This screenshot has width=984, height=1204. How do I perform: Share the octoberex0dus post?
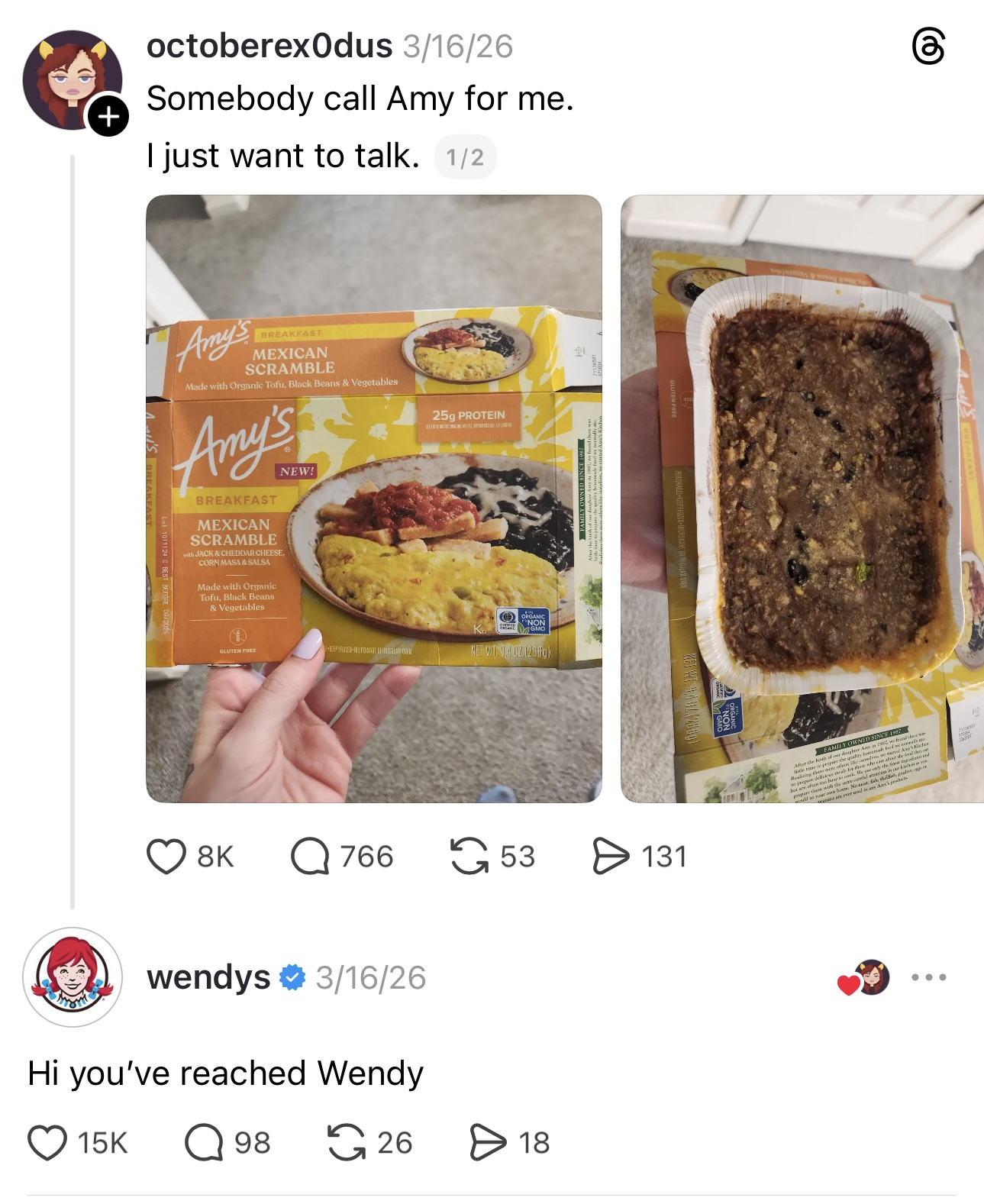pos(611,856)
